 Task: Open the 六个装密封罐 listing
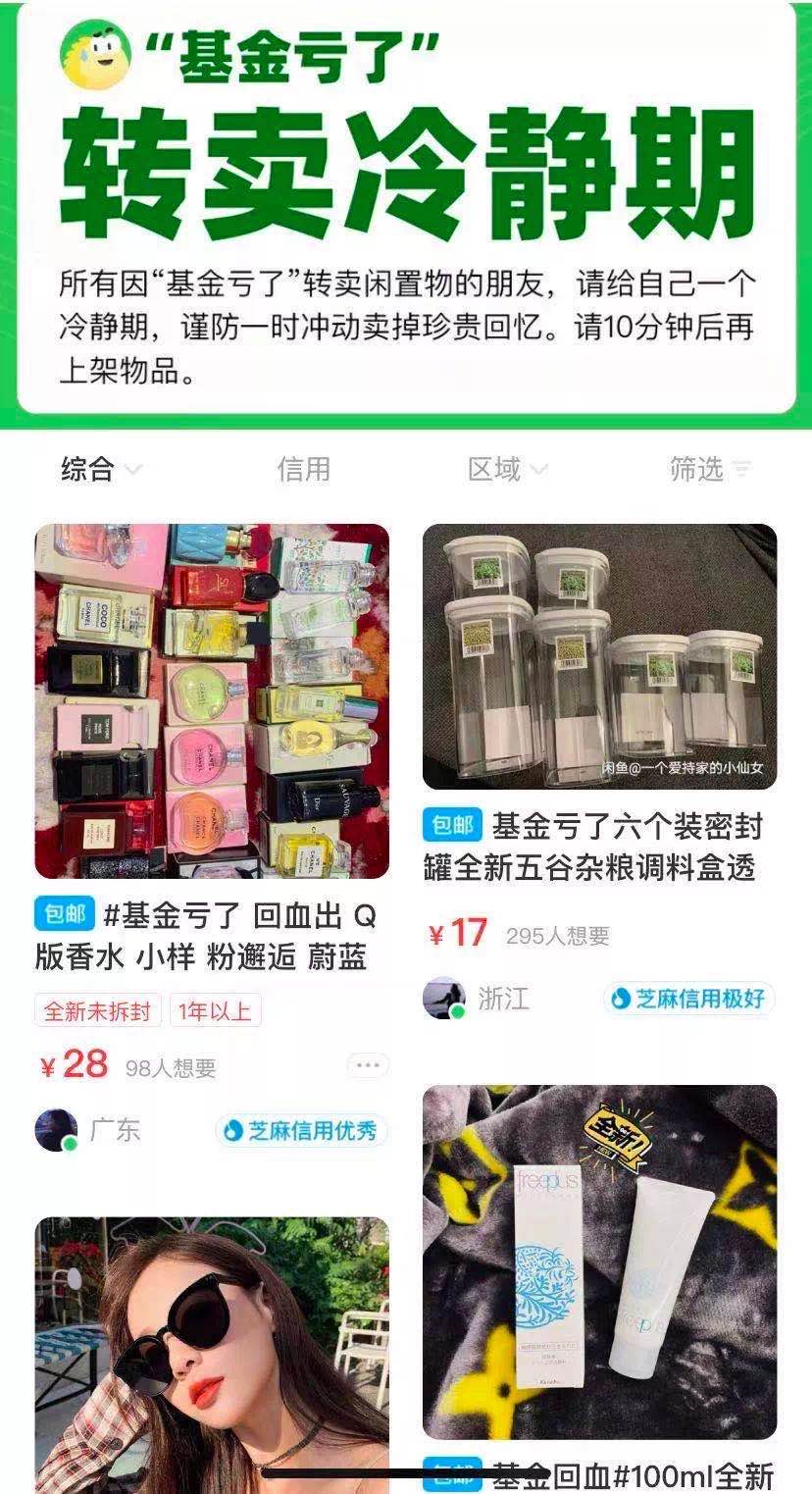click(599, 656)
